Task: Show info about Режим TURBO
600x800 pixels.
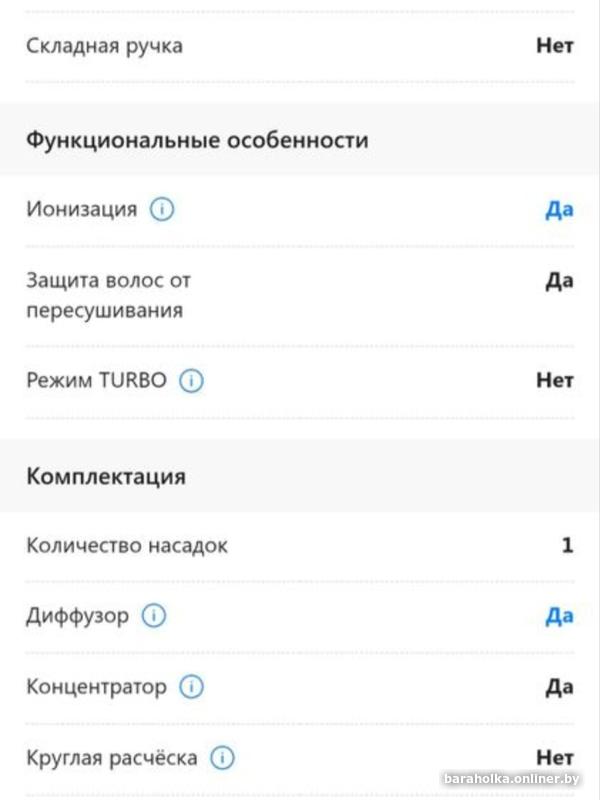Action: point(191,381)
